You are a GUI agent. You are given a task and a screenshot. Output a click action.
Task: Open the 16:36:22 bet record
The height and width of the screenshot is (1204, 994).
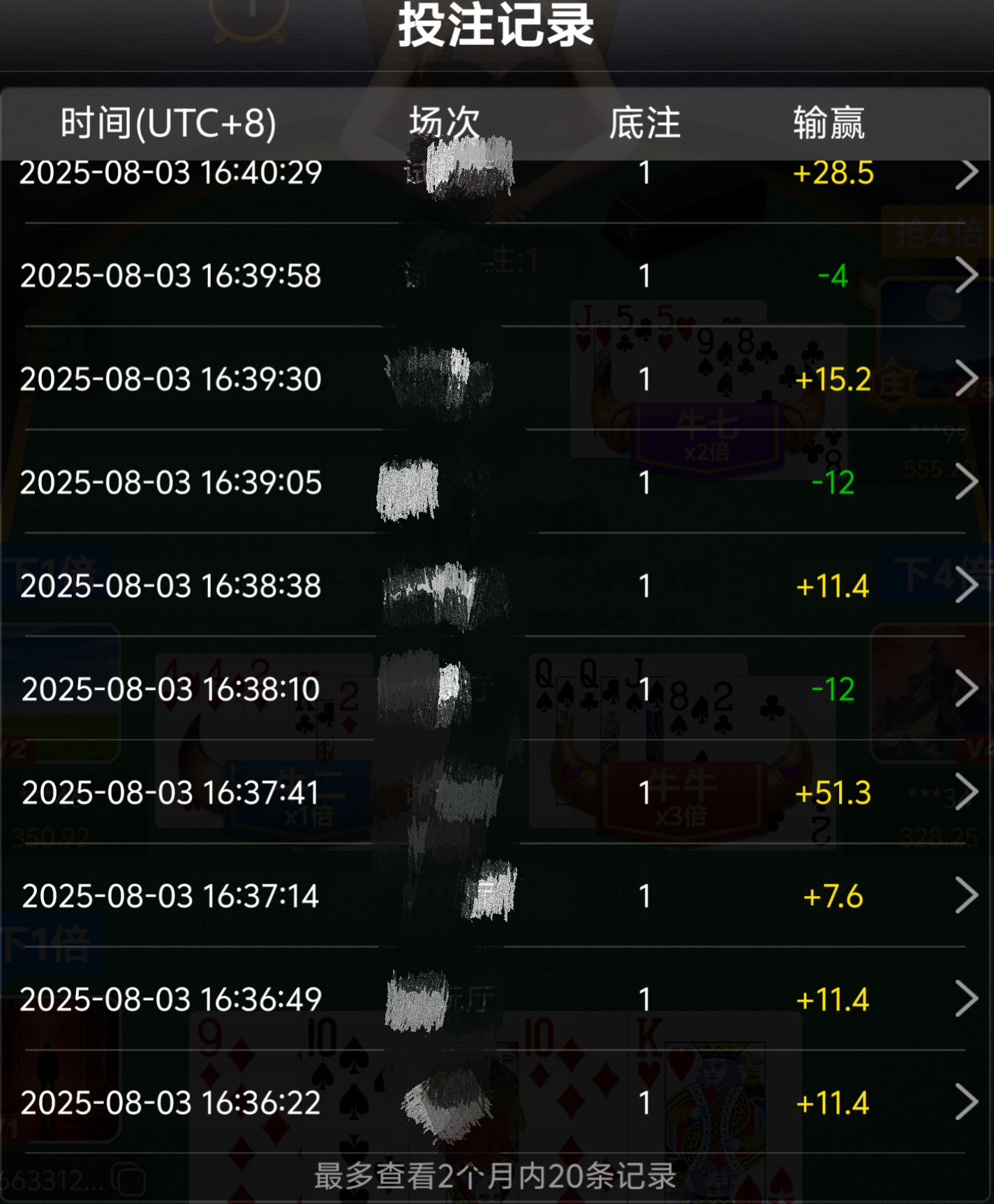click(966, 1103)
